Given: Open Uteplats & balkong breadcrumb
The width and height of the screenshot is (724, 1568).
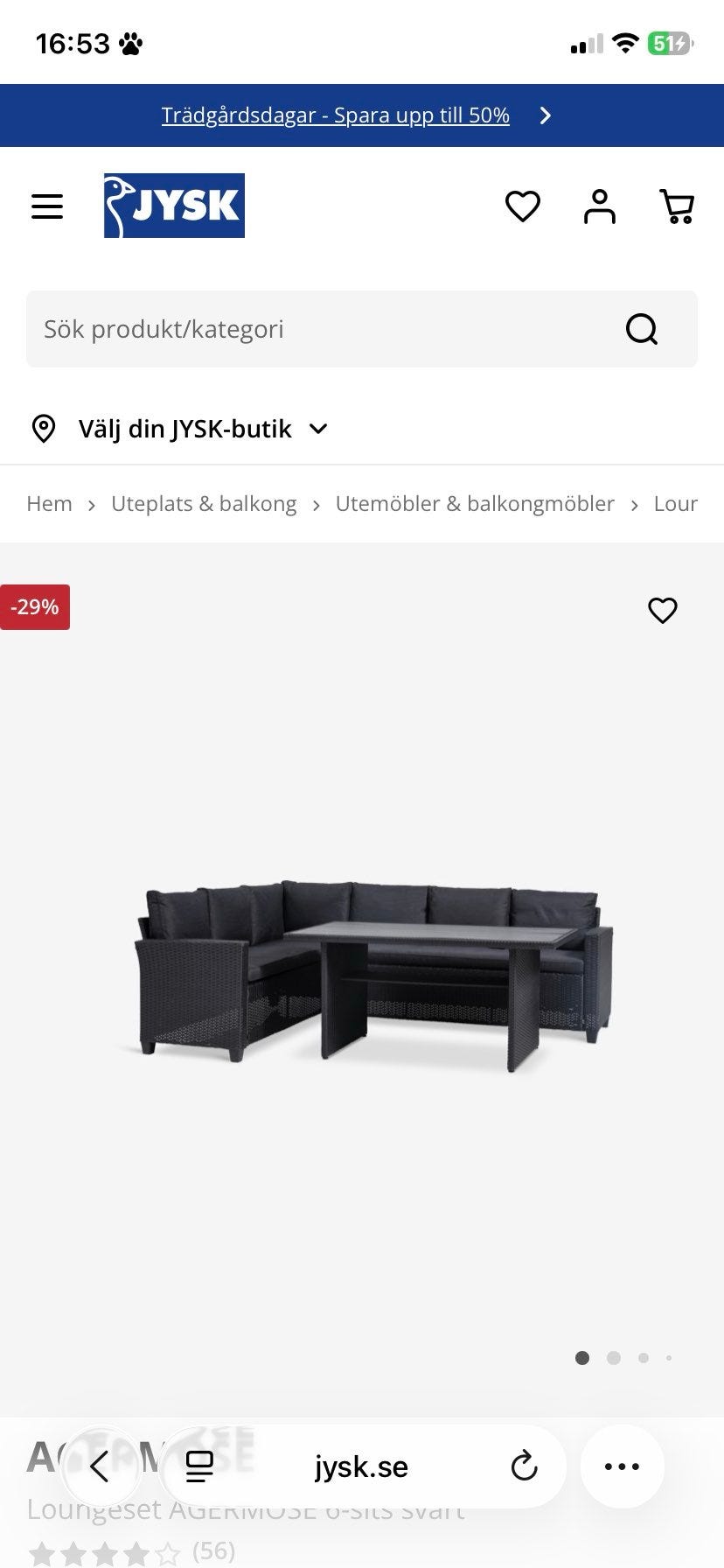Looking at the screenshot, I should click(203, 503).
